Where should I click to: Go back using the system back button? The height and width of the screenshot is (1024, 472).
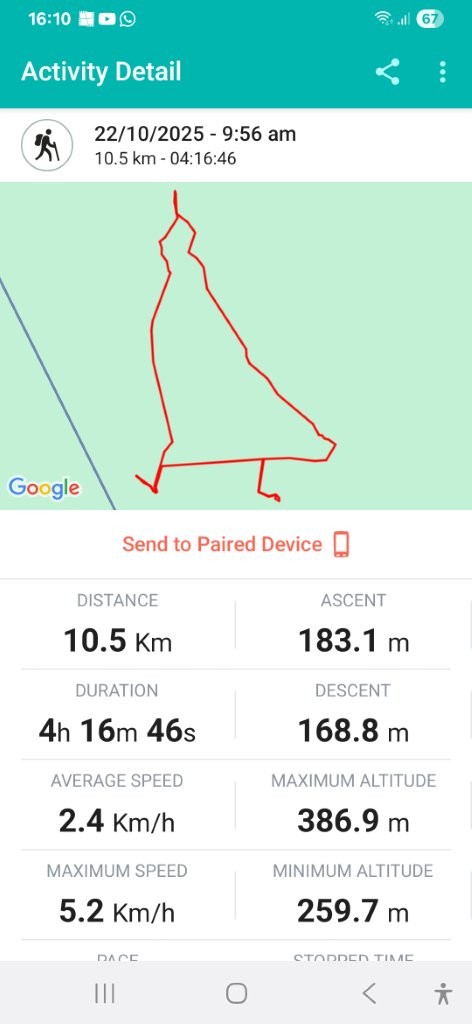(x=369, y=993)
